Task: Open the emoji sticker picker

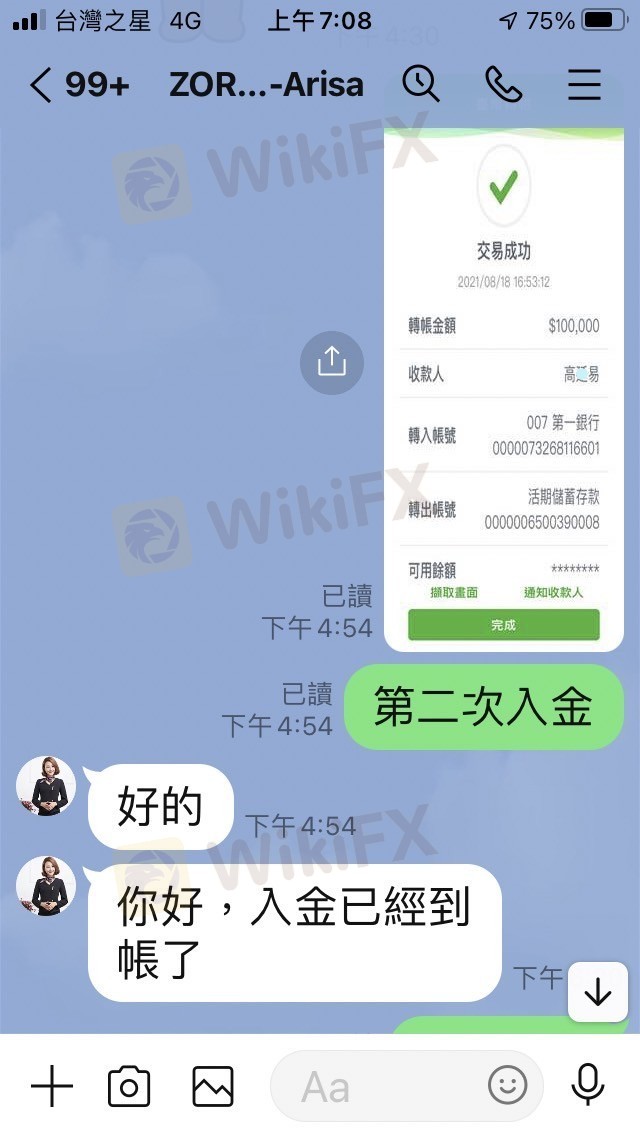Action: point(507,1085)
